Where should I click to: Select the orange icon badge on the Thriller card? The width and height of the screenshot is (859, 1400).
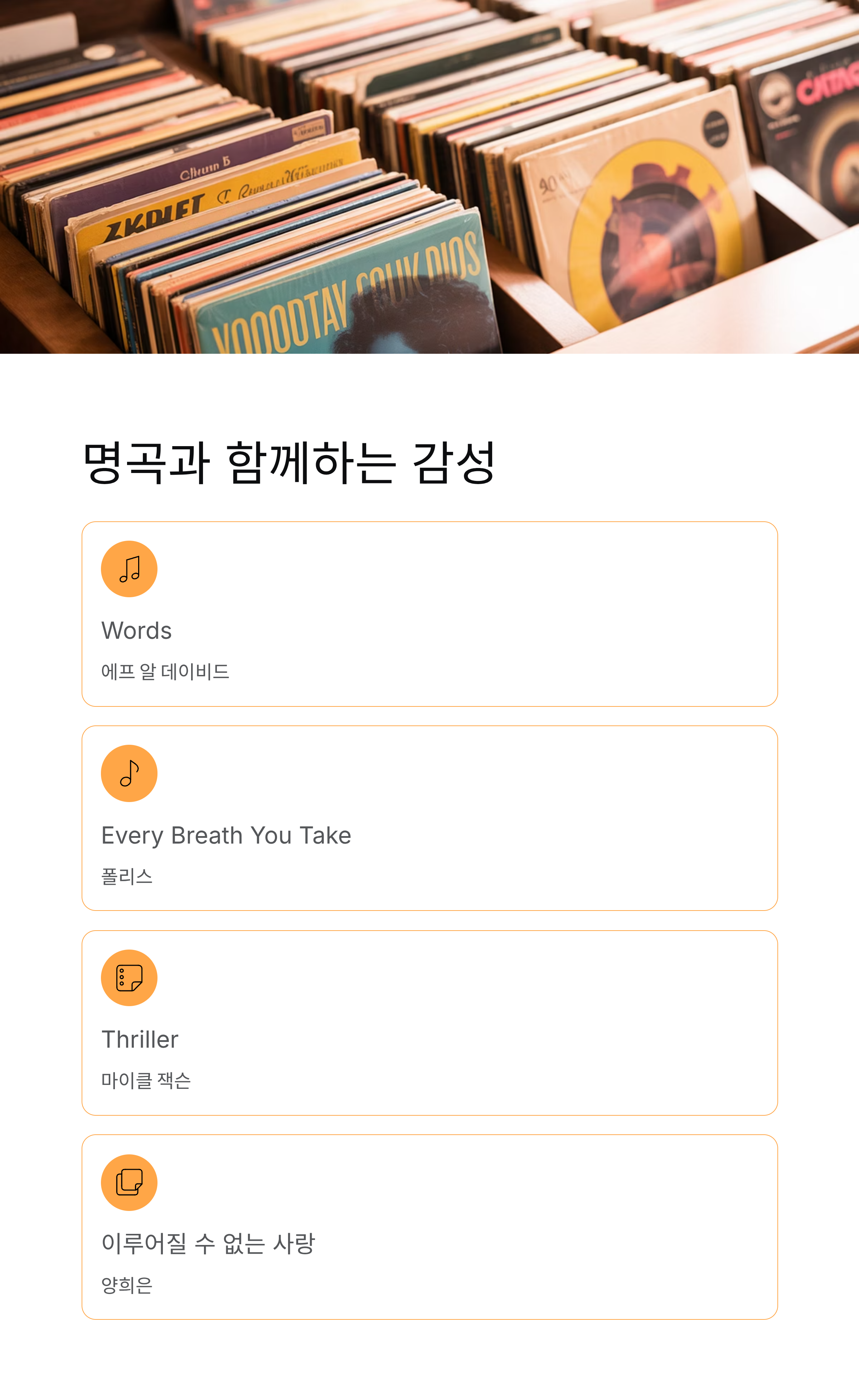[x=129, y=978]
